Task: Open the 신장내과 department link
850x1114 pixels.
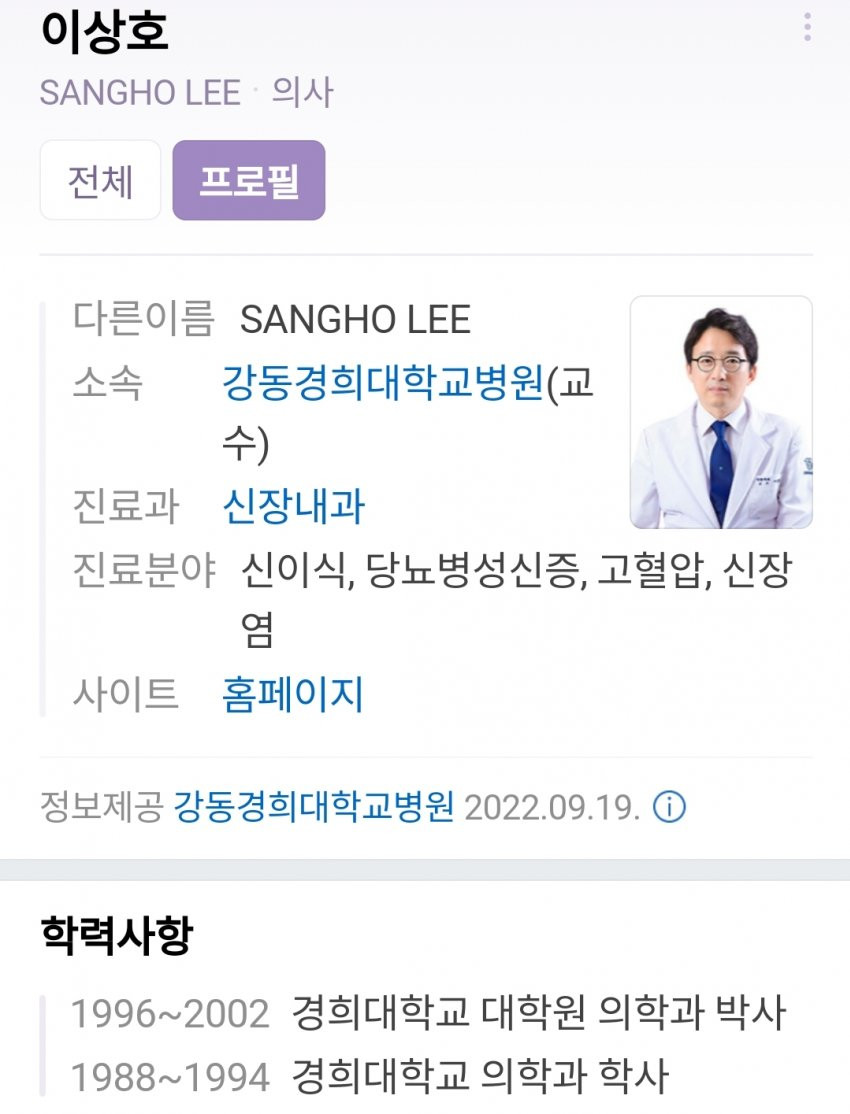Action: pos(293,507)
